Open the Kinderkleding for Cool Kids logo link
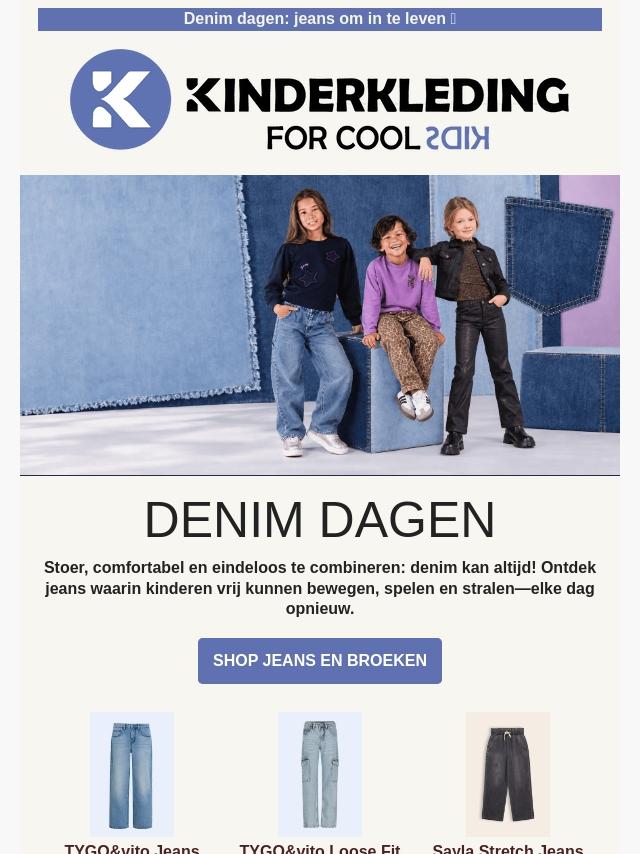This screenshot has height=854, width=640. [320, 100]
